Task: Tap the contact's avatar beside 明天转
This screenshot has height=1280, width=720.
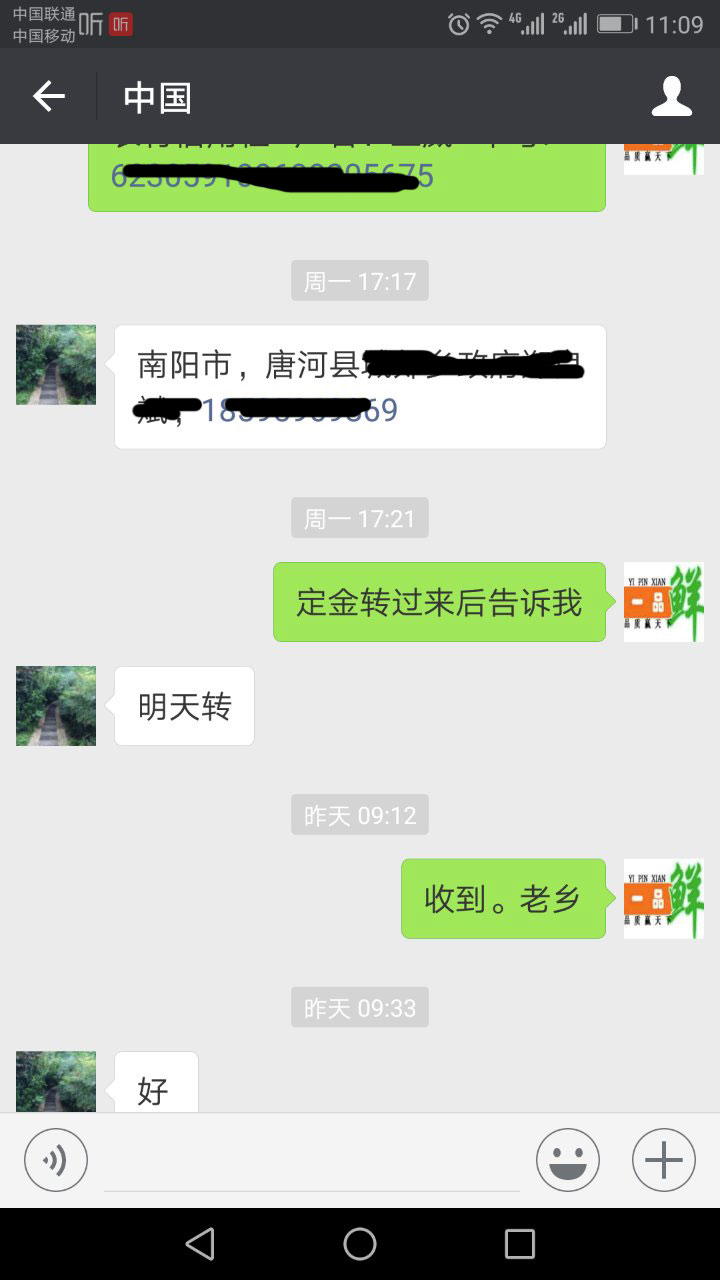Action: pyautogui.click(x=56, y=706)
